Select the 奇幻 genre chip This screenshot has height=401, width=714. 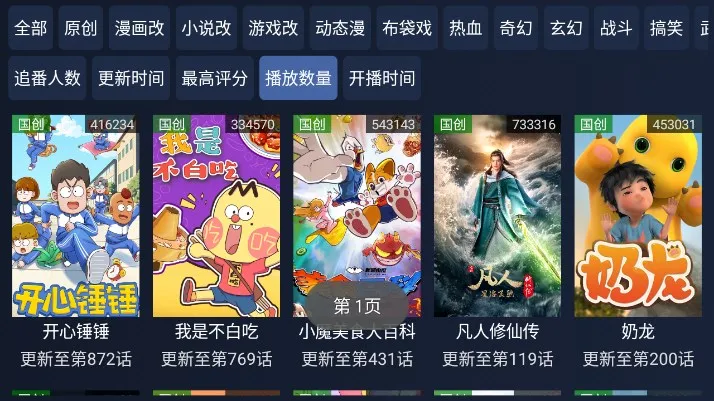516,28
